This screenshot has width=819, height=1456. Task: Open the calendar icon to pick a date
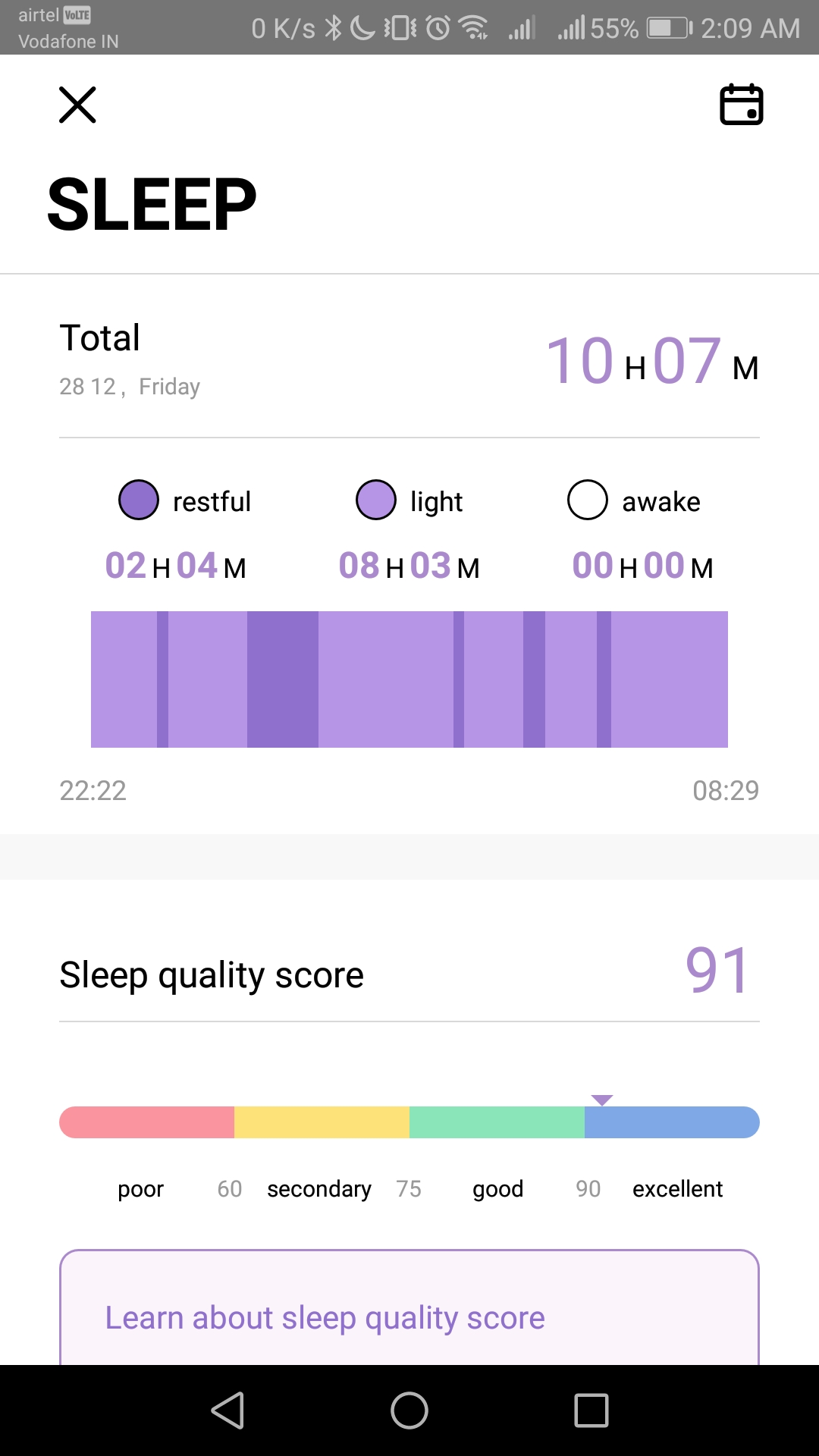pos(741,105)
